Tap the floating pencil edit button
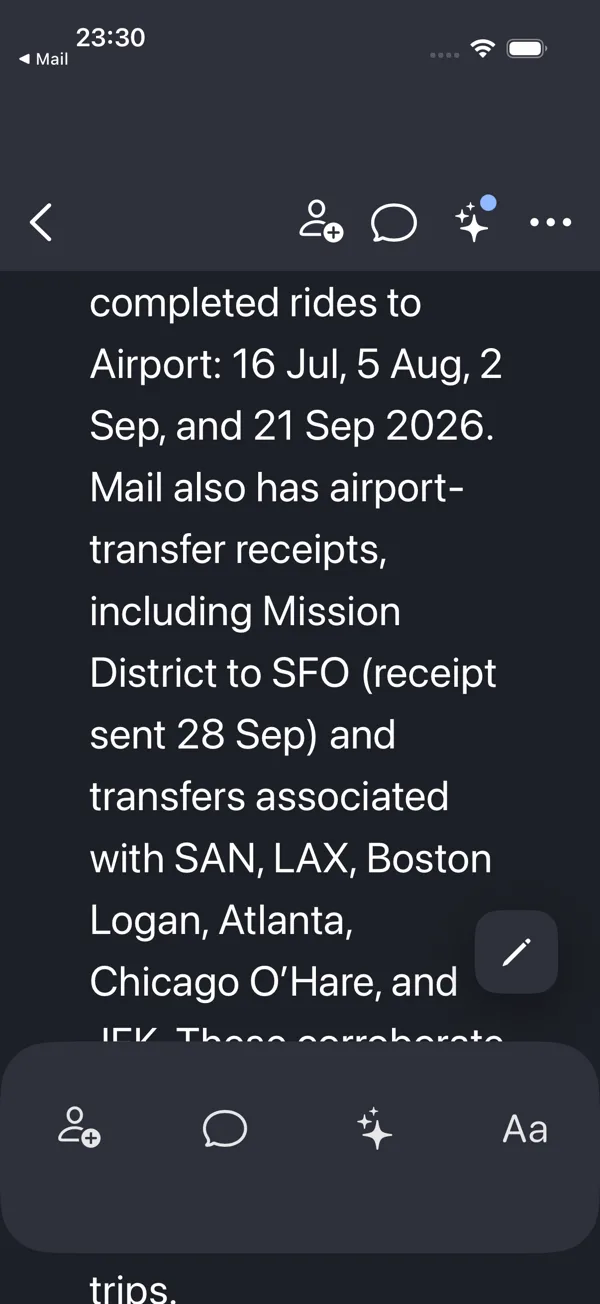 (x=516, y=952)
